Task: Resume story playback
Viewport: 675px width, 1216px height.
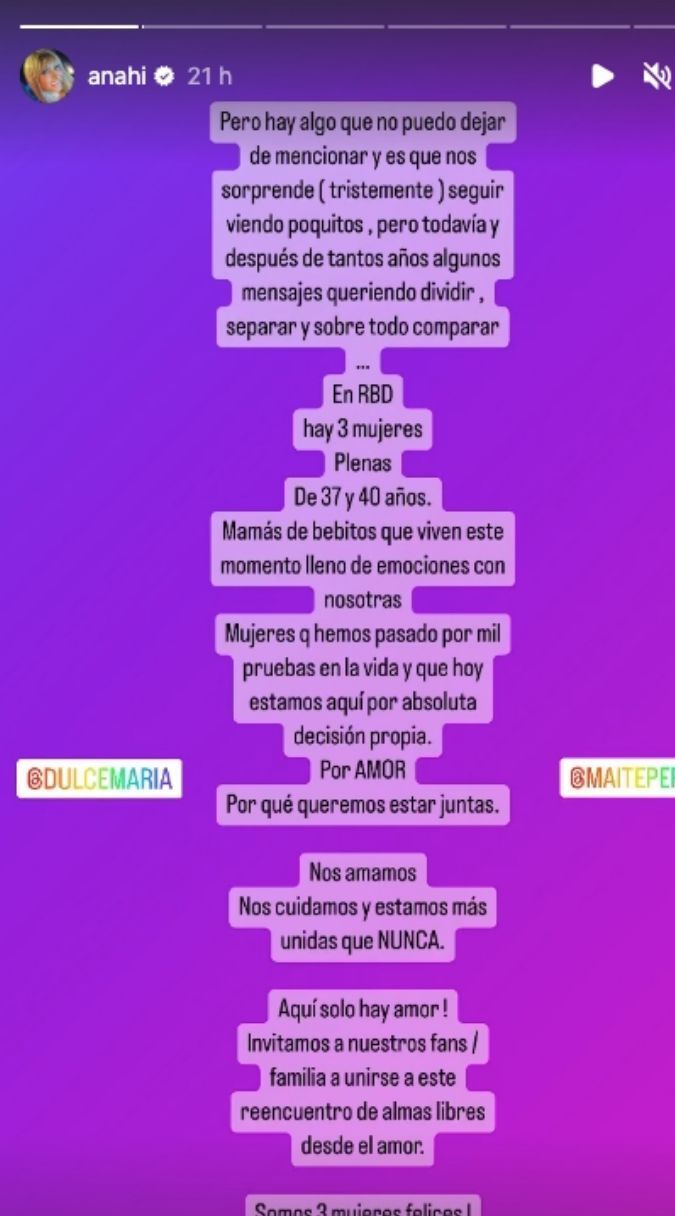Action: [x=602, y=76]
